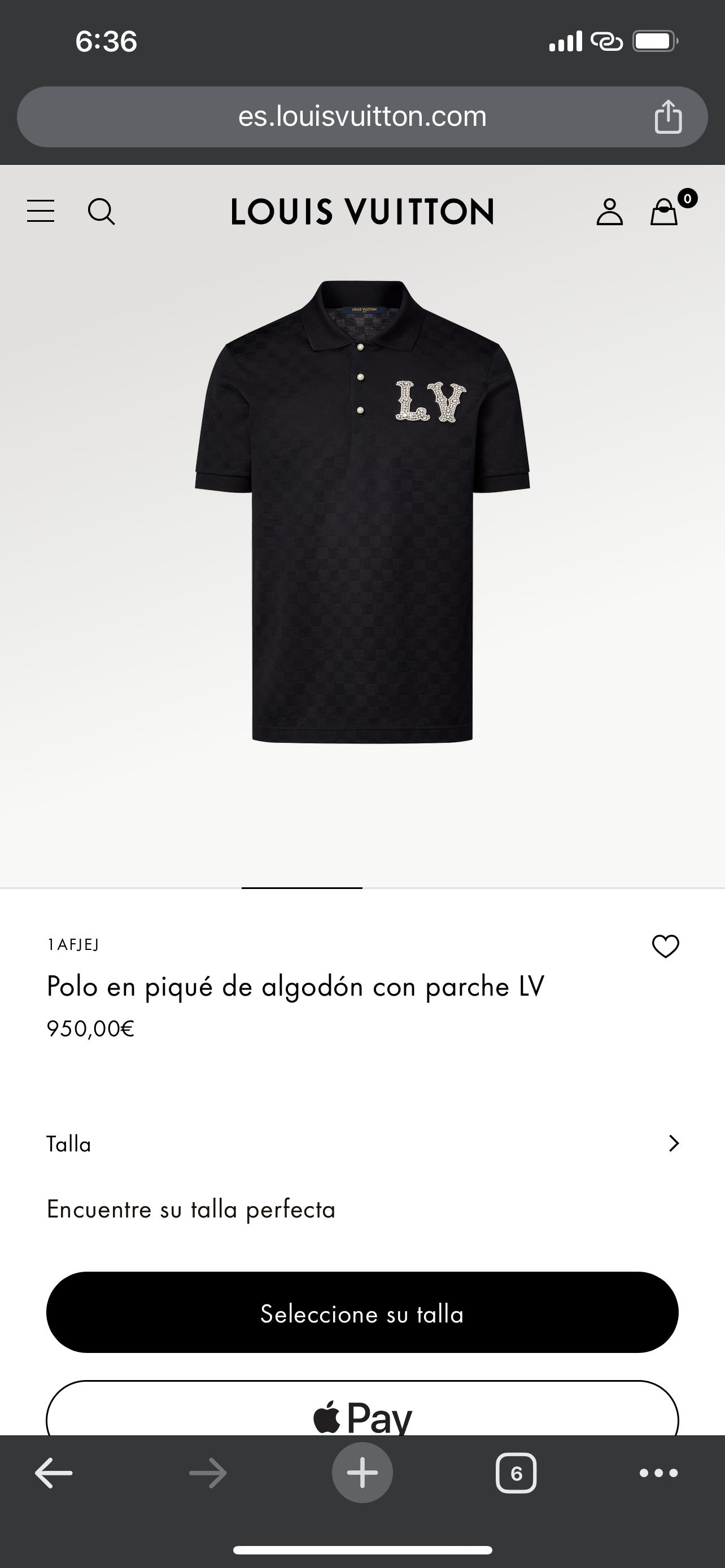Open browser more options menu
Viewport: 725px width, 1568px height.
point(658,1473)
